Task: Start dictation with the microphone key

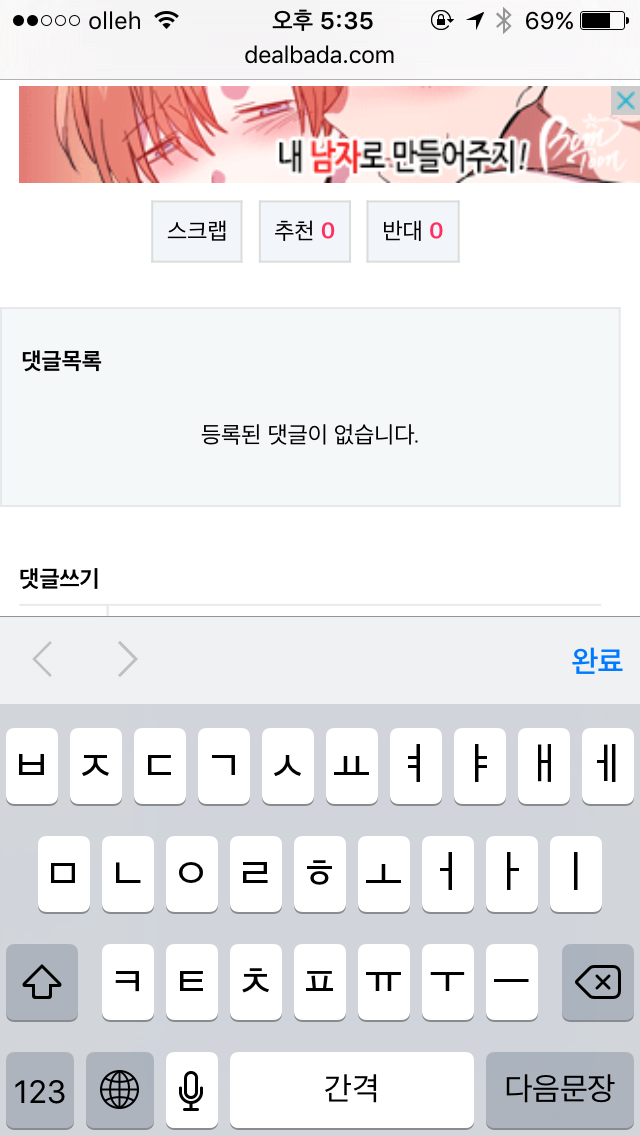Action: point(191,1089)
